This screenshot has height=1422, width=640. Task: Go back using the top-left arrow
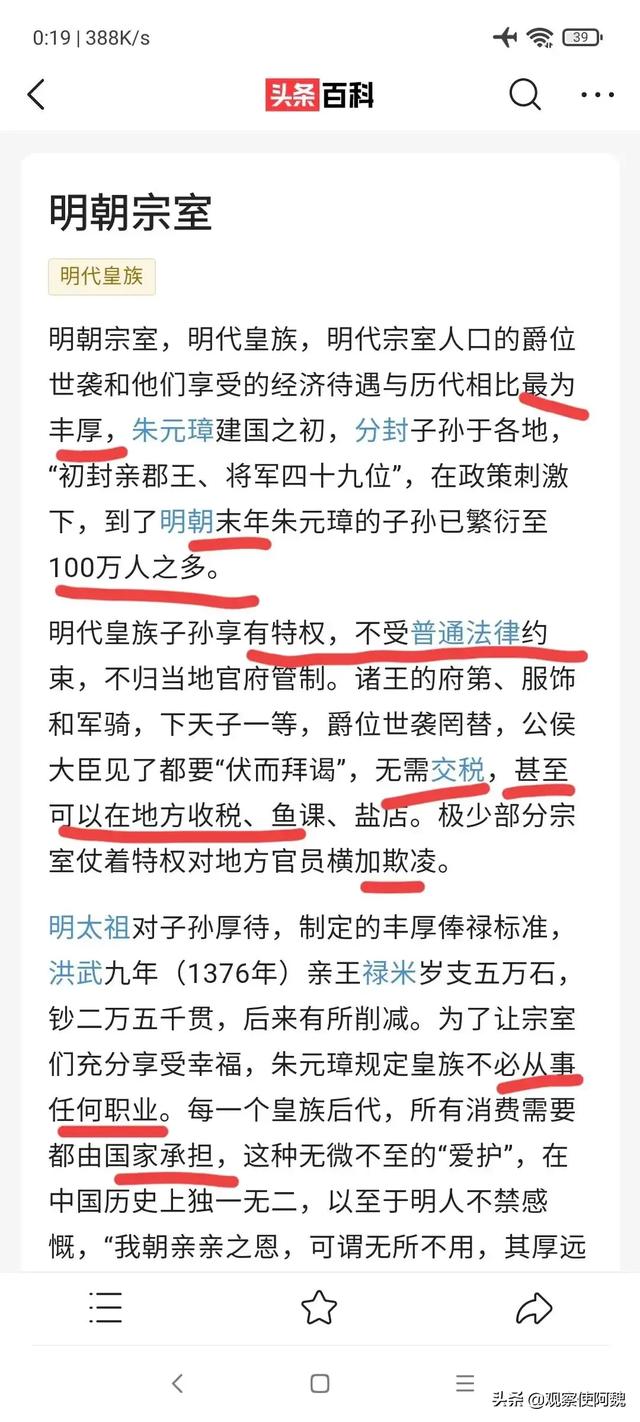(x=37, y=95)
